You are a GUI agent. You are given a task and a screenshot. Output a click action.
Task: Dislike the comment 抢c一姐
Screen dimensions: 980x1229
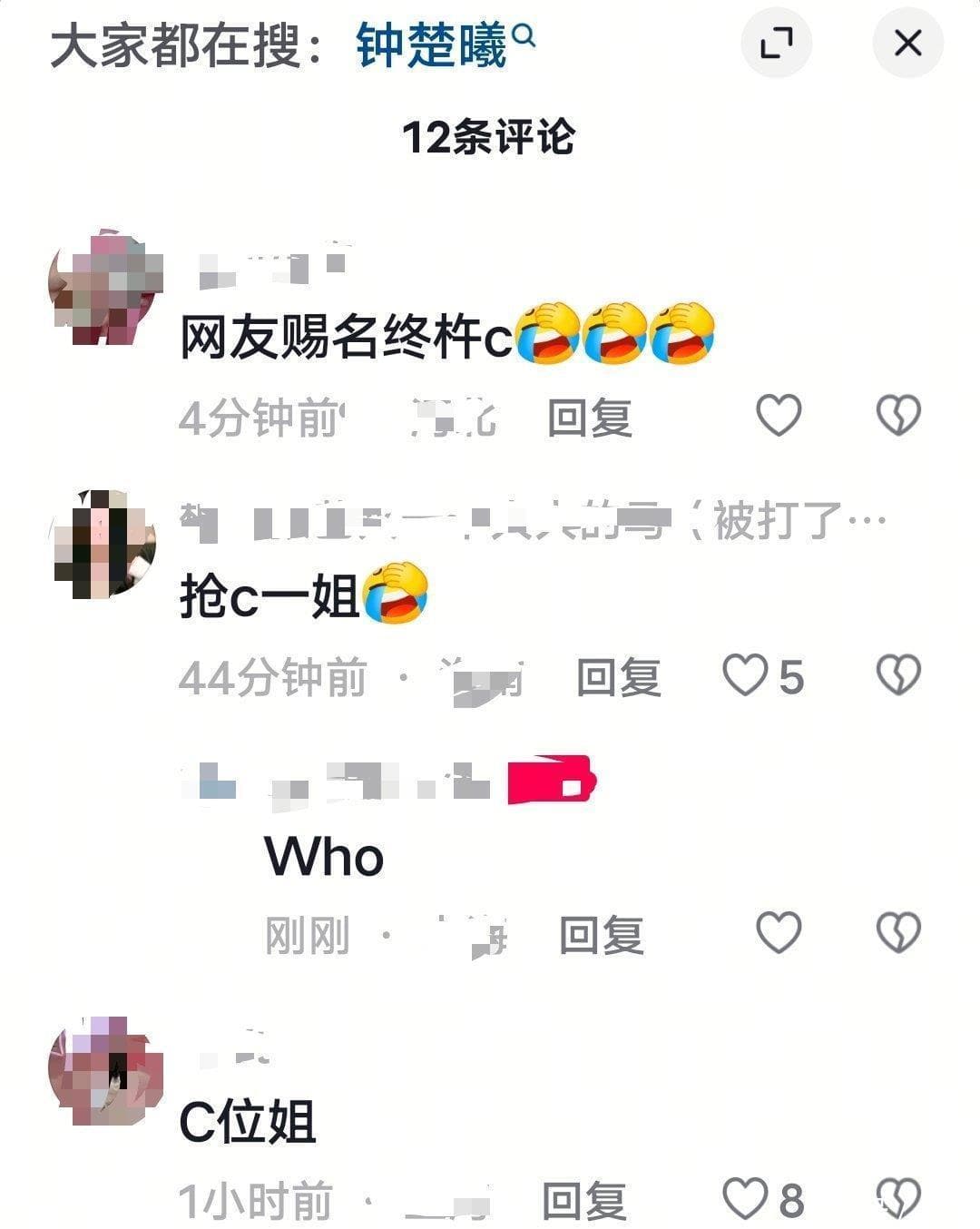click(x=898, y=676)
